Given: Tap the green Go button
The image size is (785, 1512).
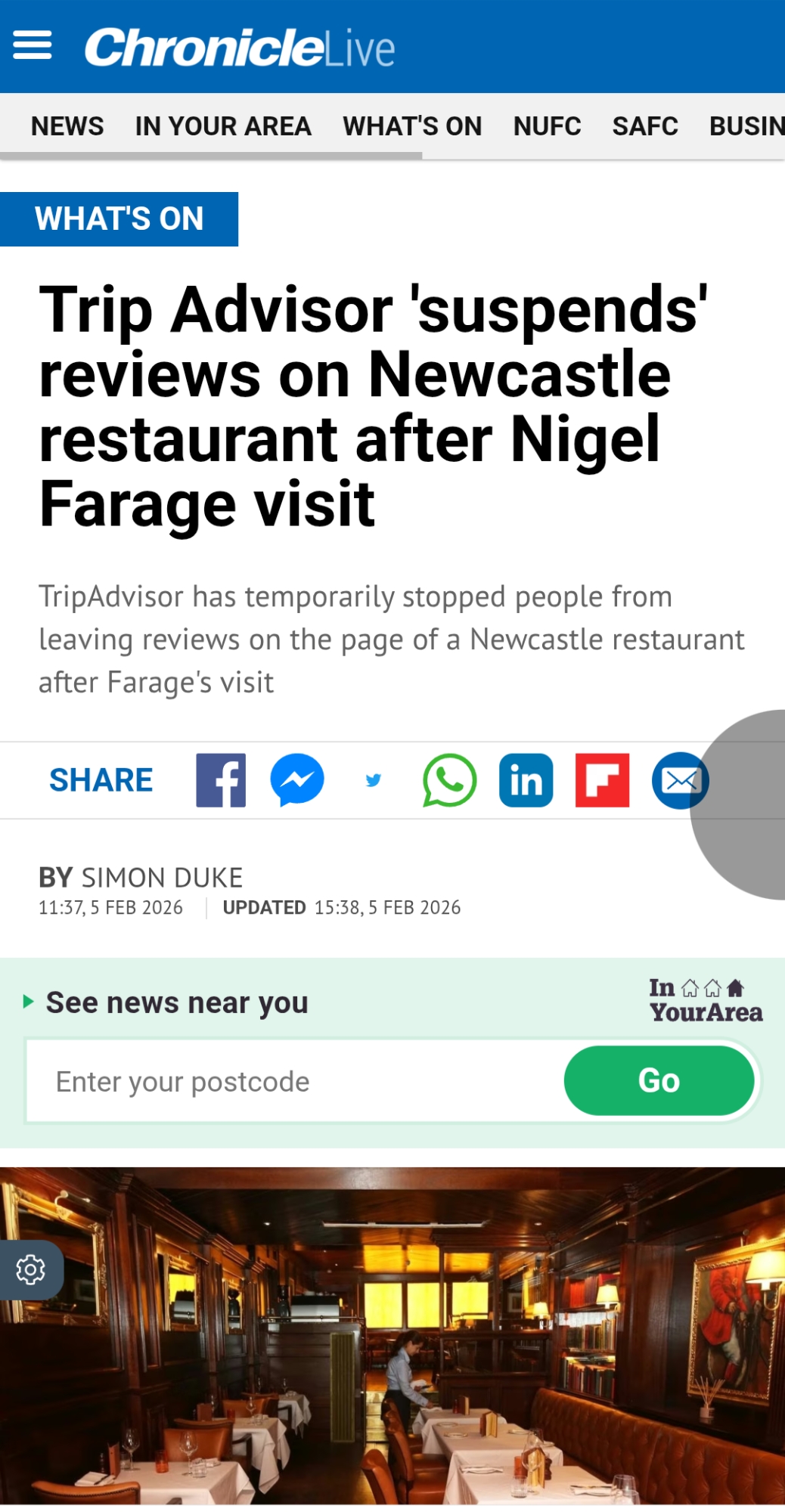Looking at the screenshot, I should coord(659,1081).
